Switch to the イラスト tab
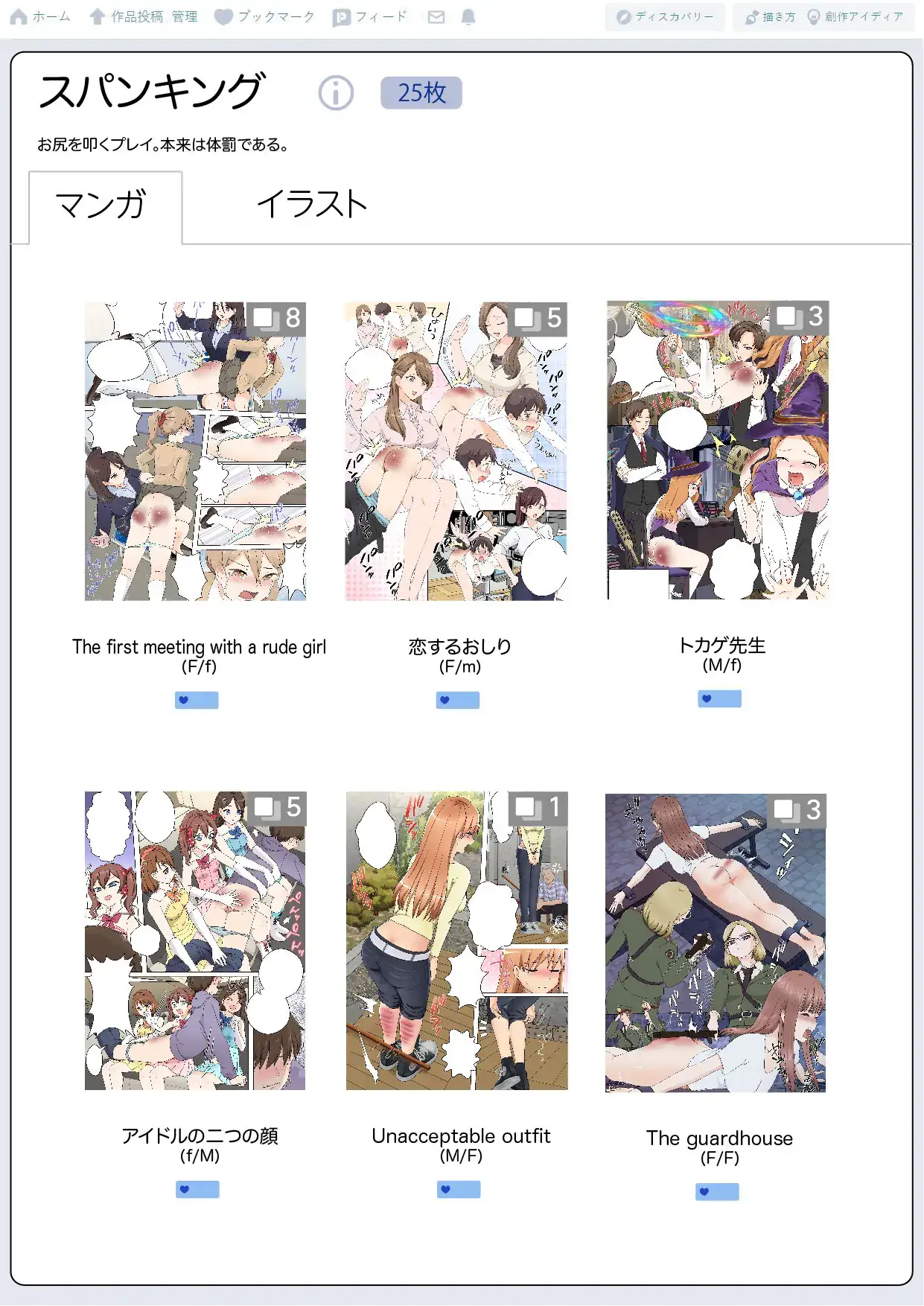 312,204
